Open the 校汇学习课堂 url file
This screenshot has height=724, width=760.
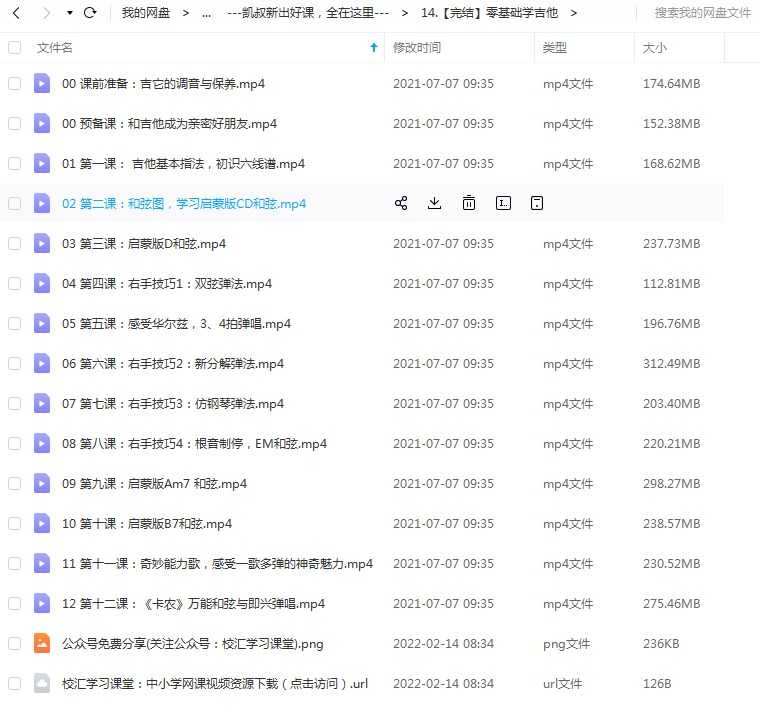coord(215,684)
